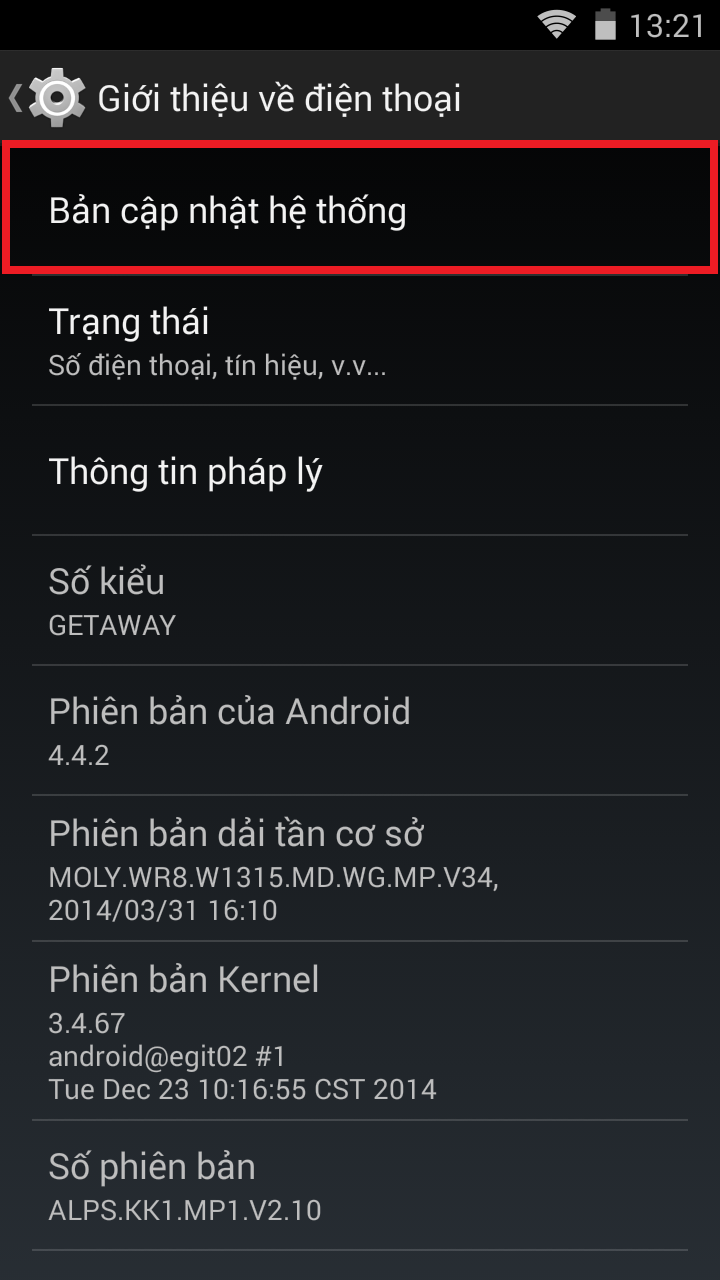Open Trạng thái phone status
720x1280 pixels.
[360, 340]
